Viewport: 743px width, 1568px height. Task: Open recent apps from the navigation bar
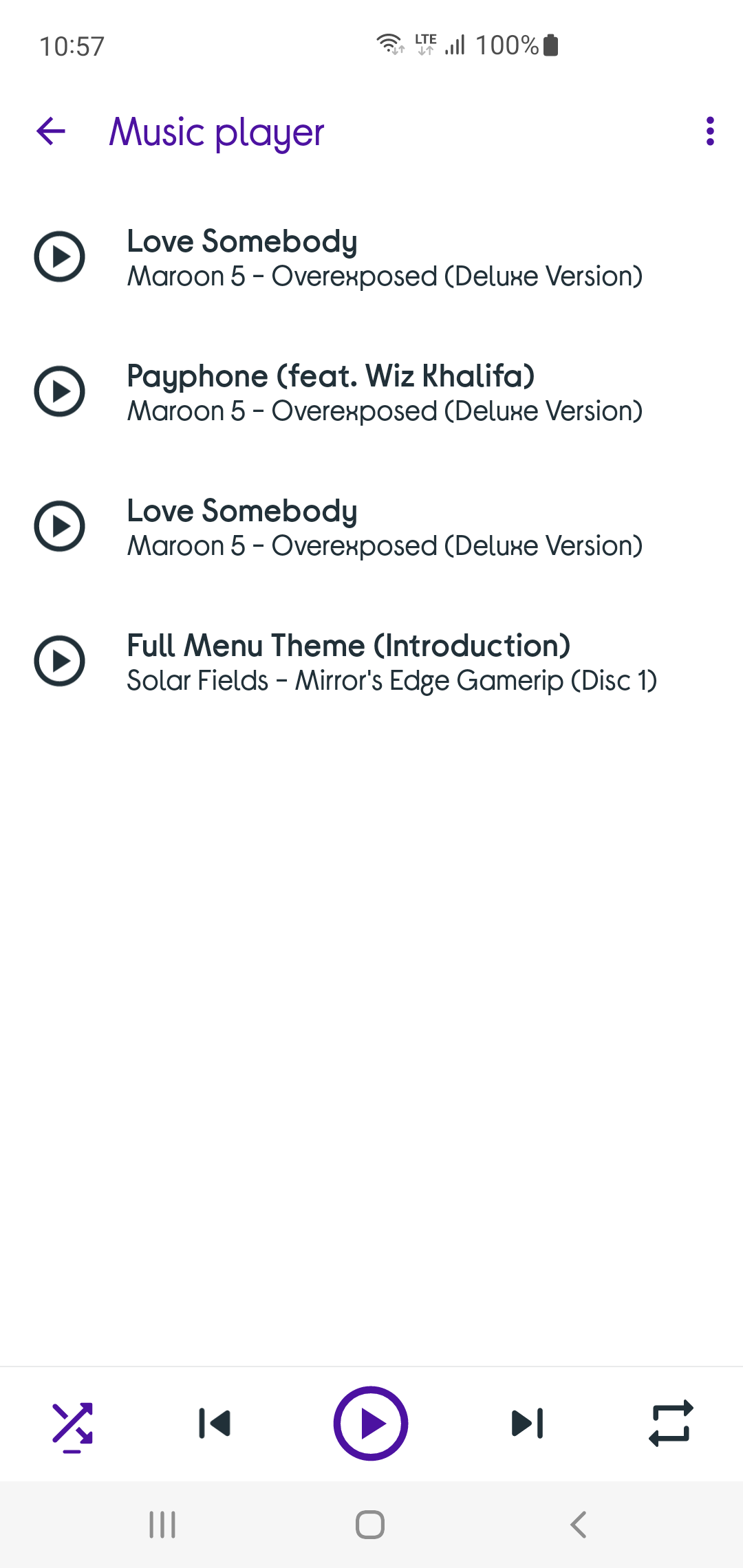coord(163,1525)
